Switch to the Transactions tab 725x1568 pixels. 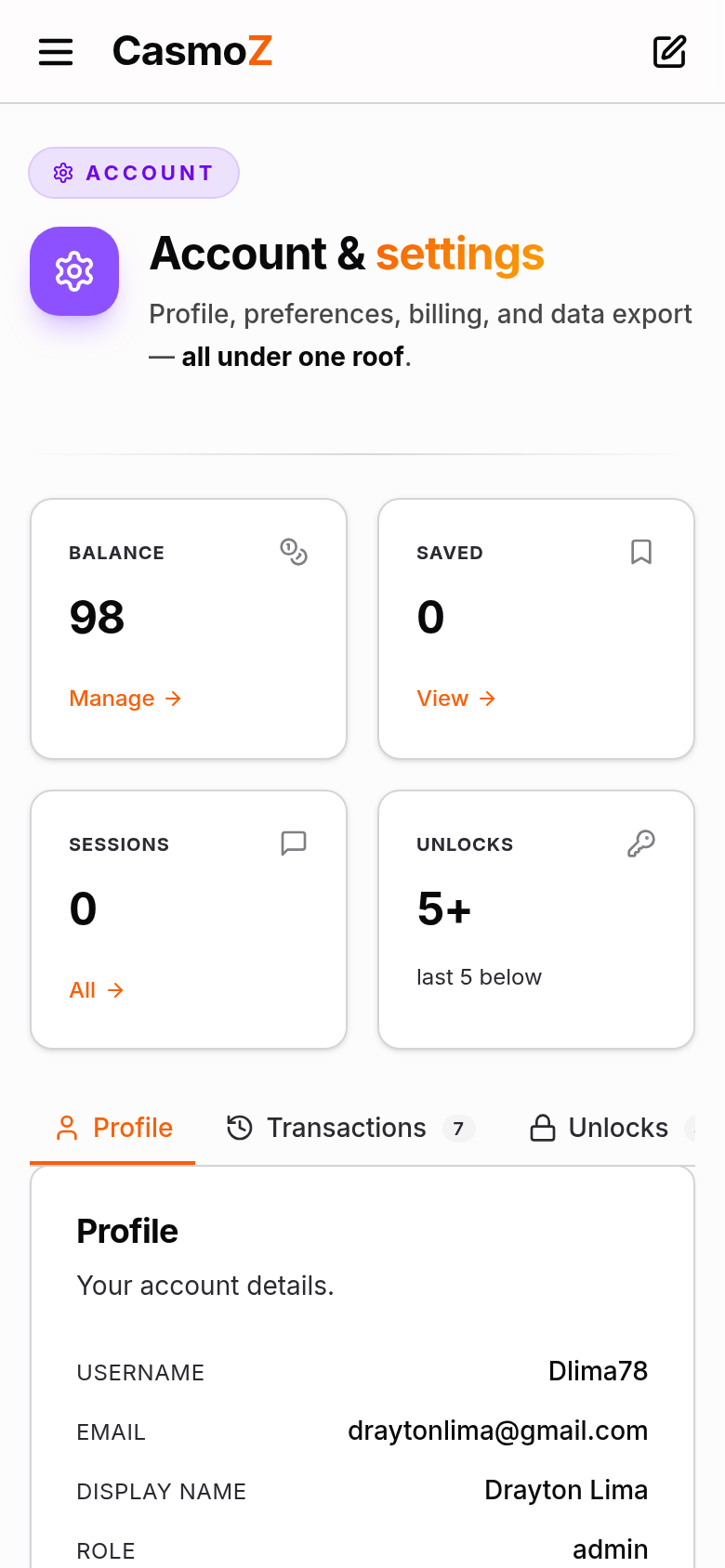point(350,1128)
